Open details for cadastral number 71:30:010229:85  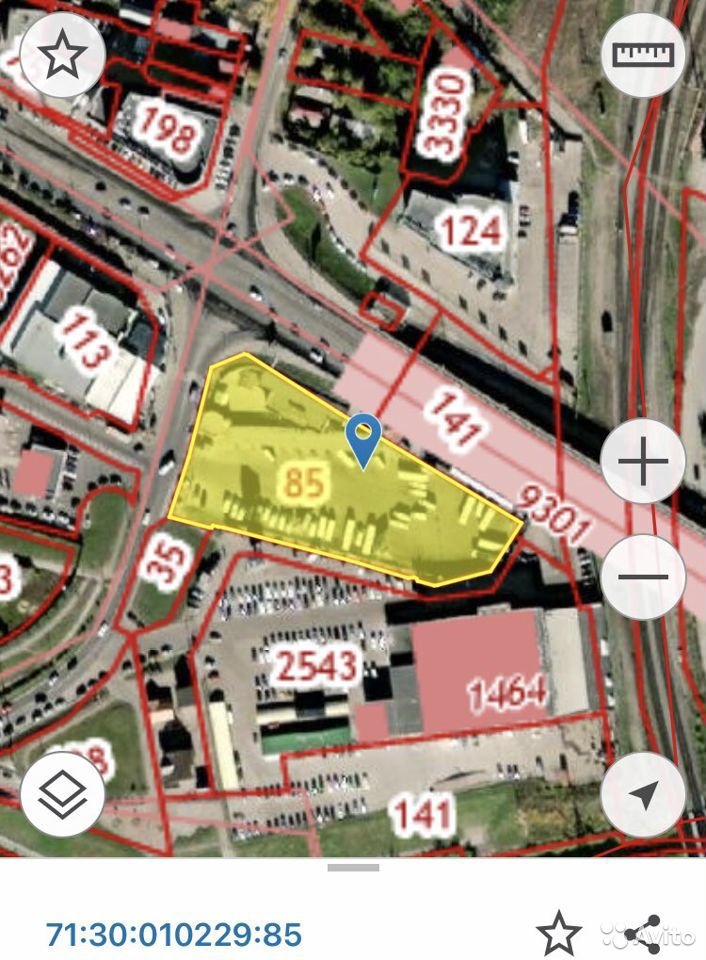pyautogui.click(x=173, y=935)
